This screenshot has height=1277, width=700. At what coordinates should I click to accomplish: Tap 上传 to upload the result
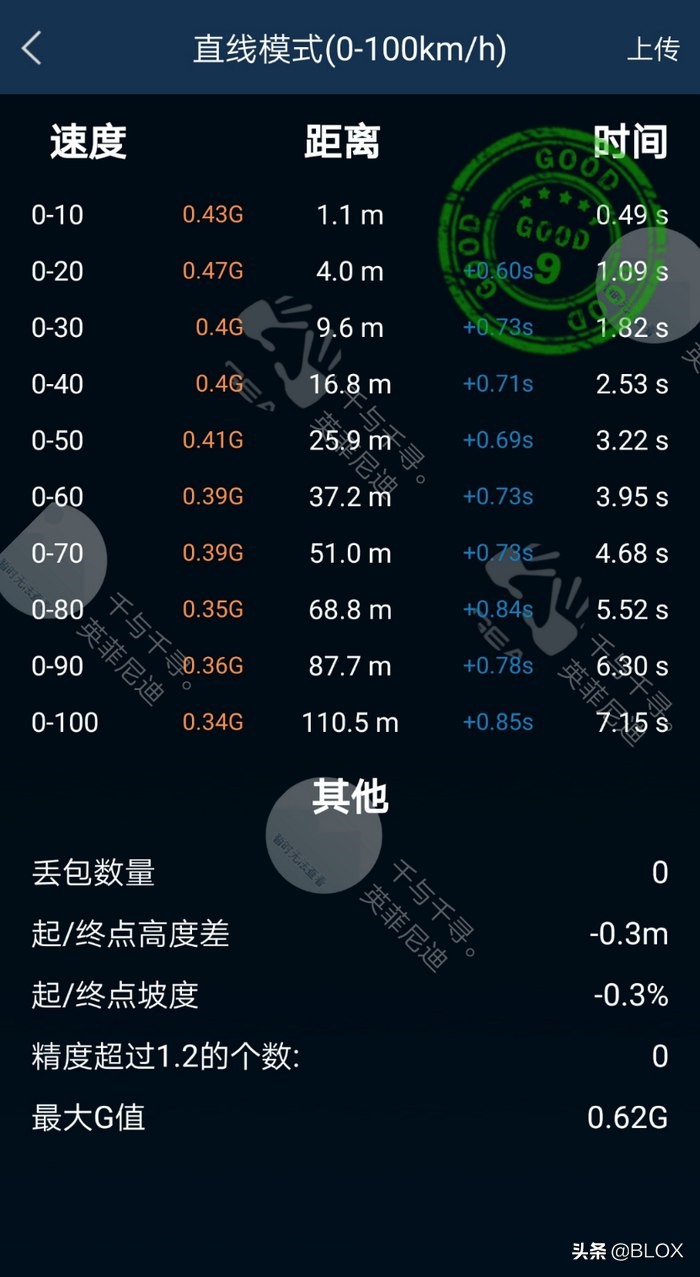653,49
